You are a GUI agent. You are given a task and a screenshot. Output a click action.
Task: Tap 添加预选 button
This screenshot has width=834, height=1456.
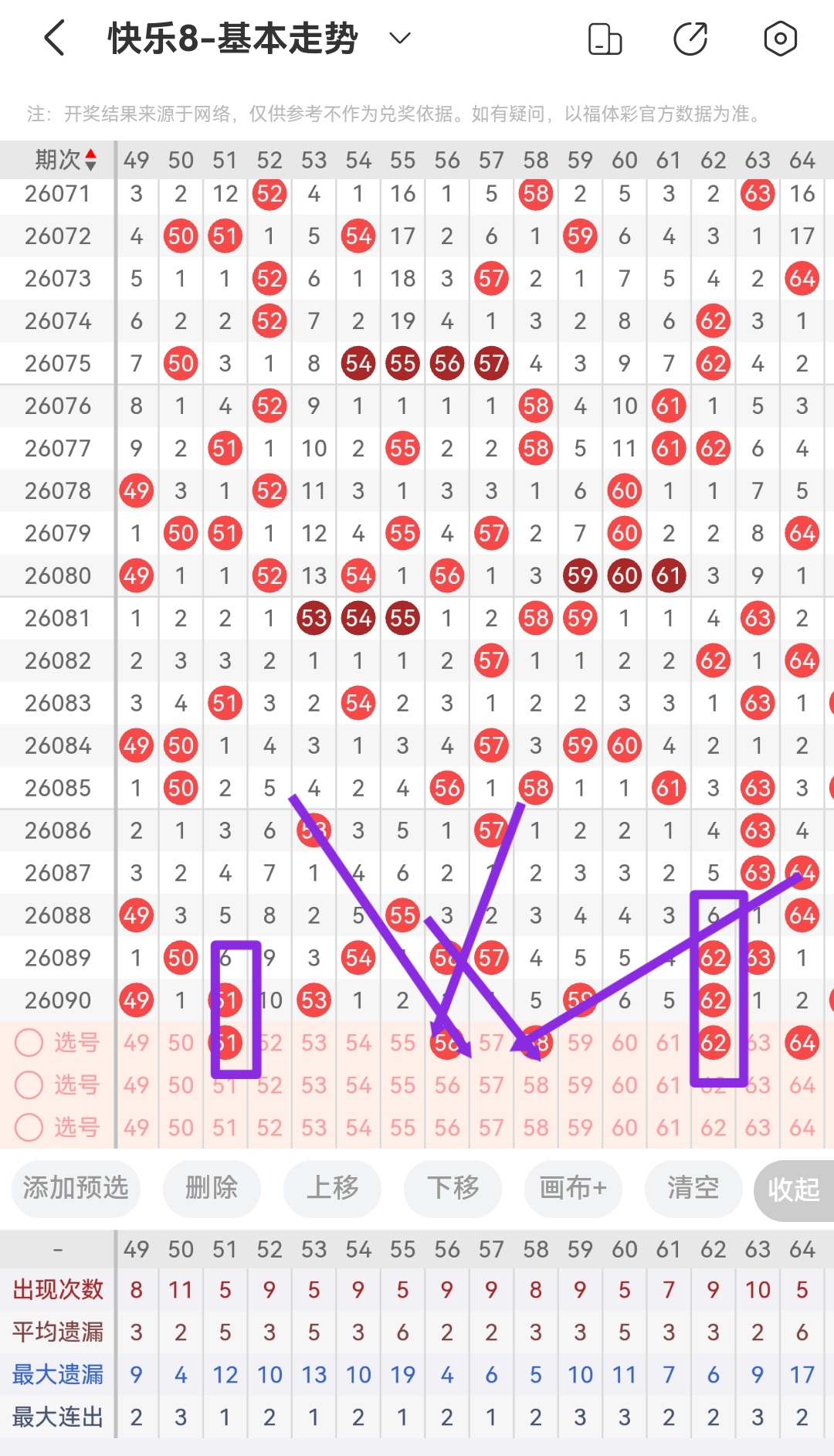pos(76,1188)
